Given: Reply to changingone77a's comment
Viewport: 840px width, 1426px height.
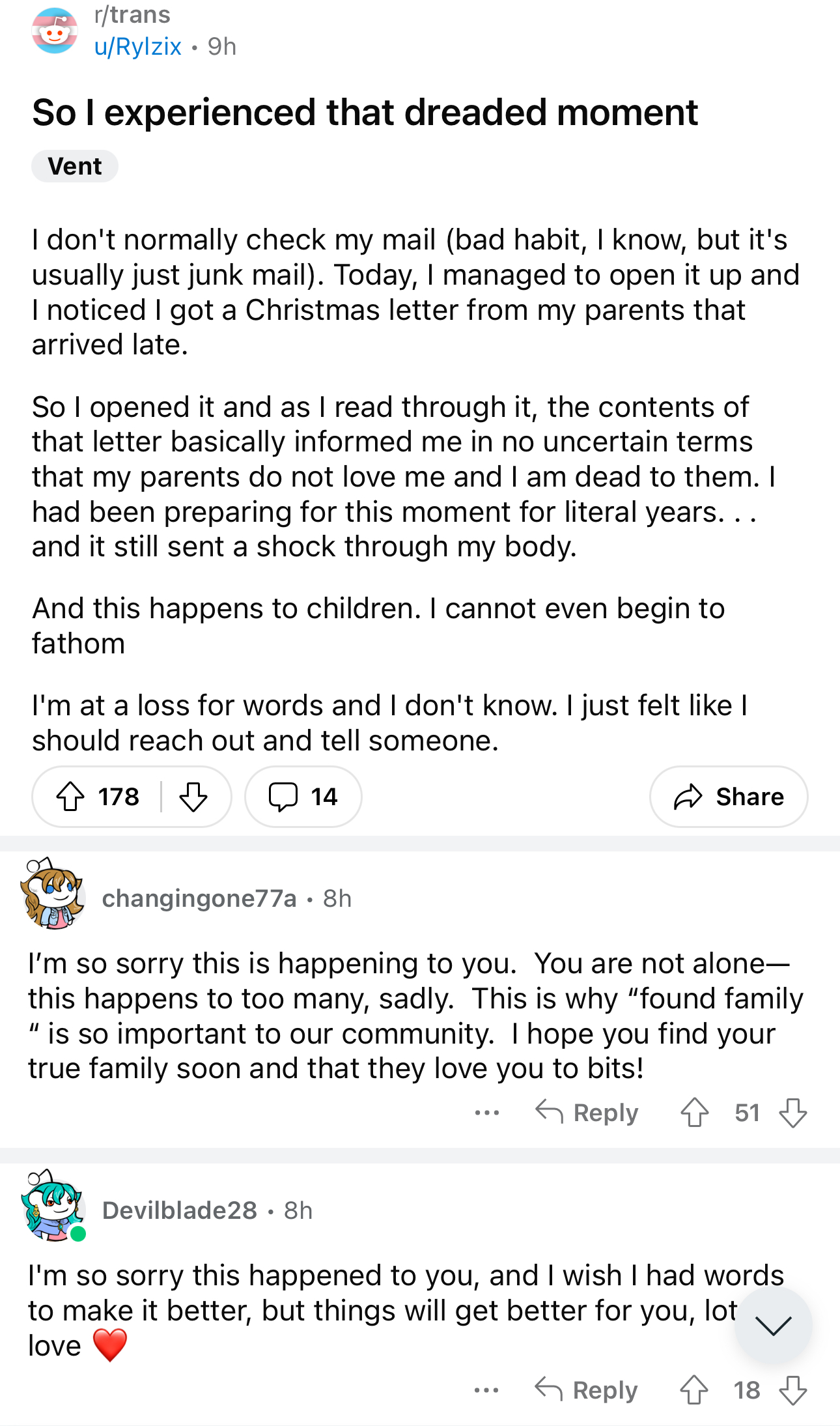Looking at the screenshot, I should pyautogui.click(x=587, y=1113).
